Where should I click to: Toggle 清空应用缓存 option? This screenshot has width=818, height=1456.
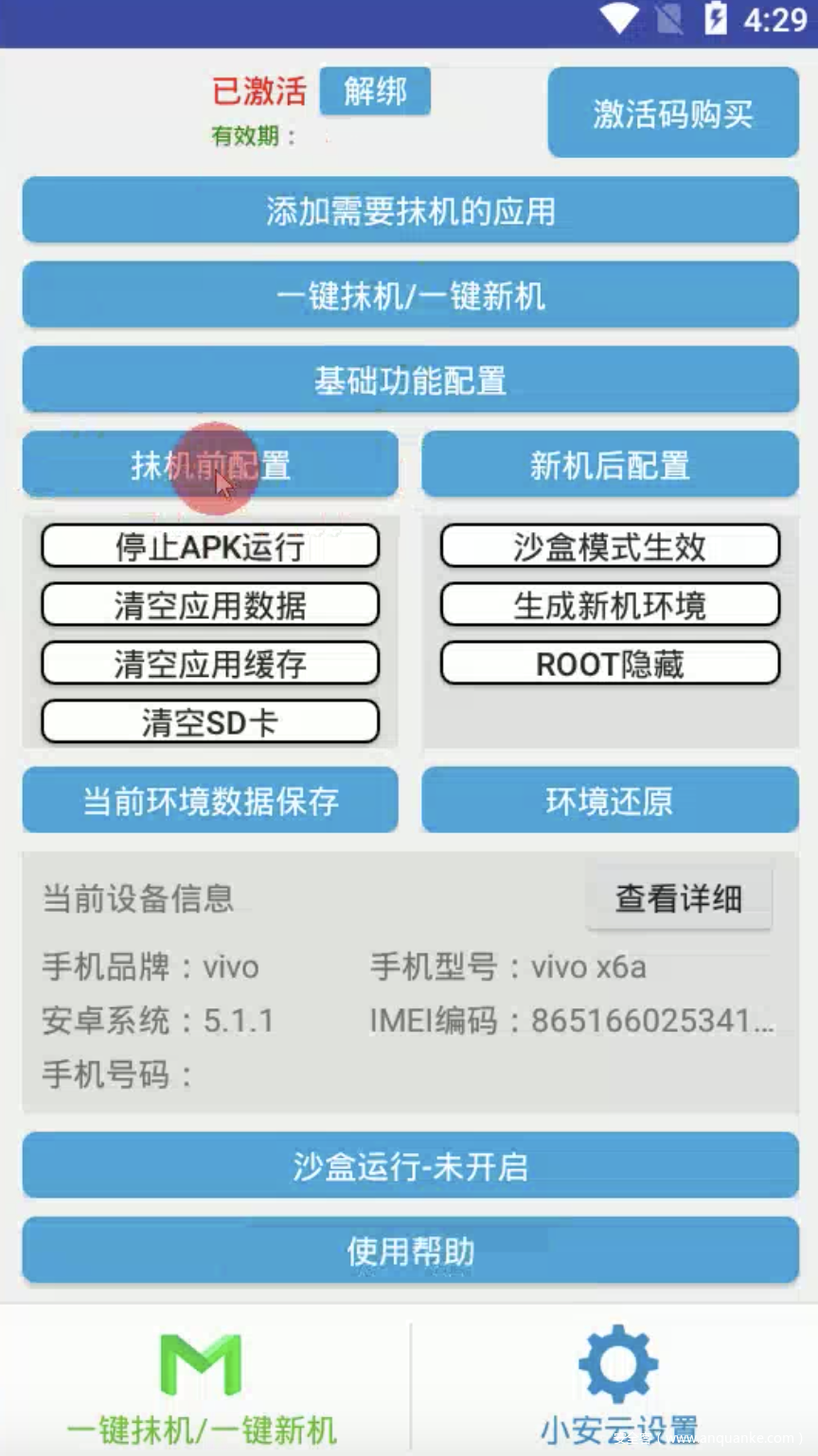[210, 665]
